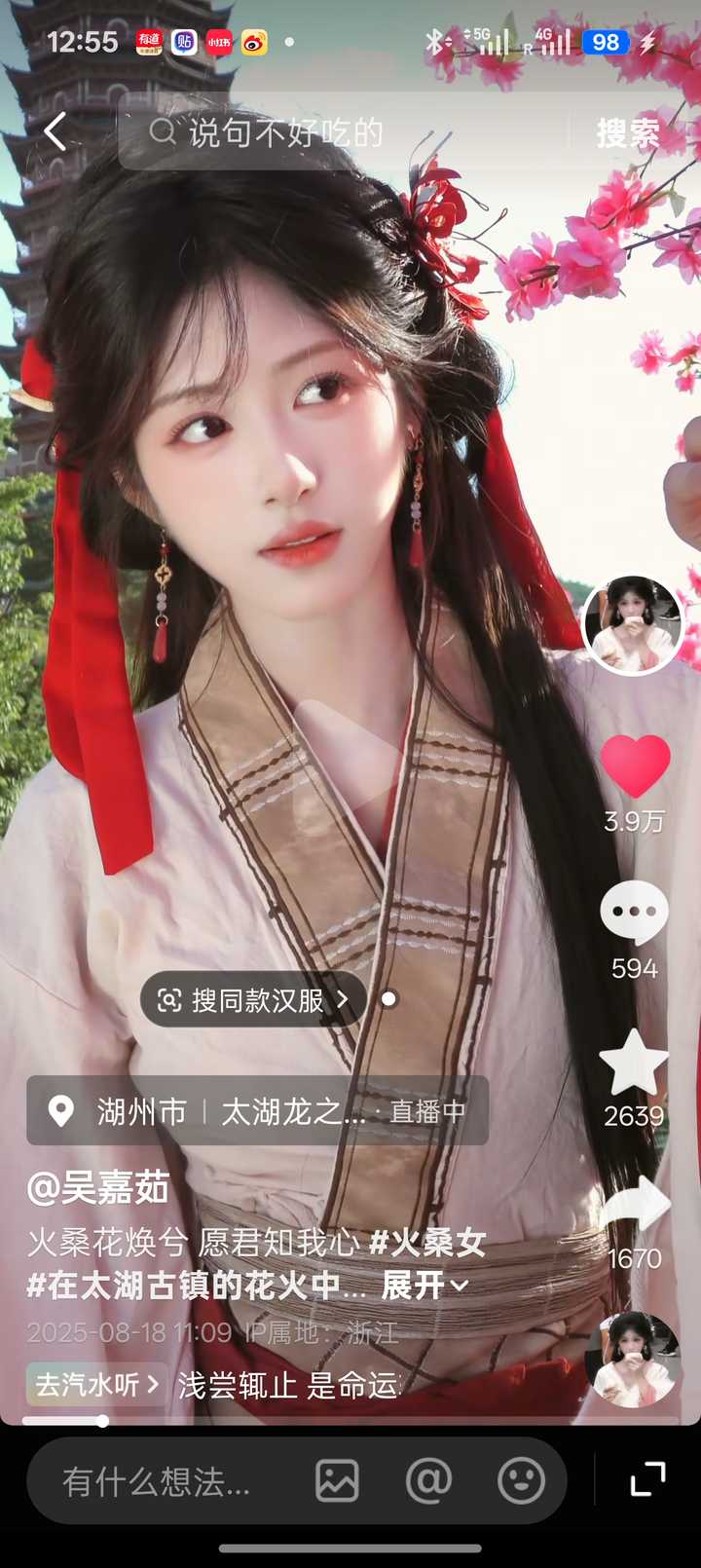Open the creator's avatar profile
Viewport: 701px width, 1568px height.
click(633, 625)
